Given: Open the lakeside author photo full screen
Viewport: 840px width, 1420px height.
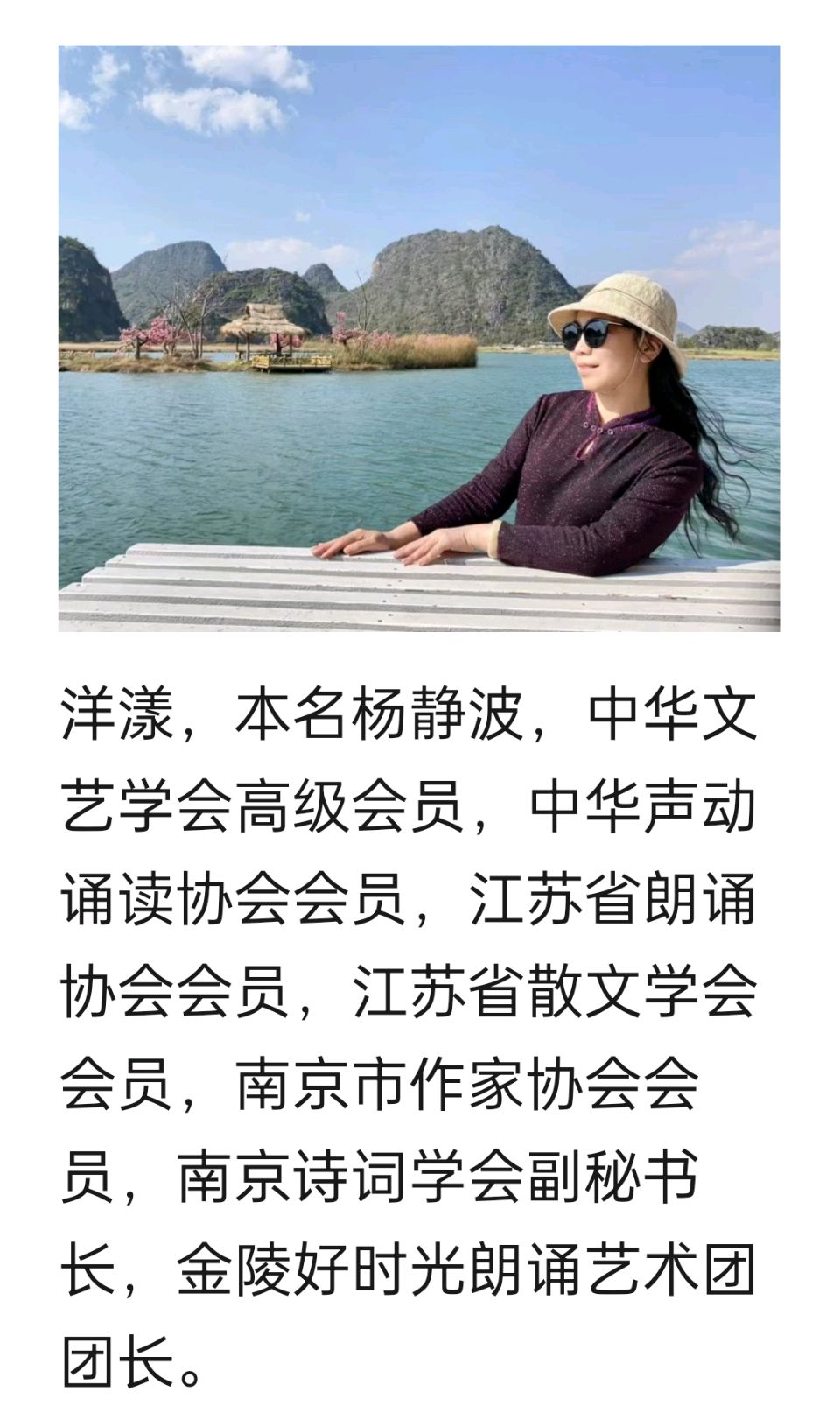Looking at the screenshot, I should (418, 338).
